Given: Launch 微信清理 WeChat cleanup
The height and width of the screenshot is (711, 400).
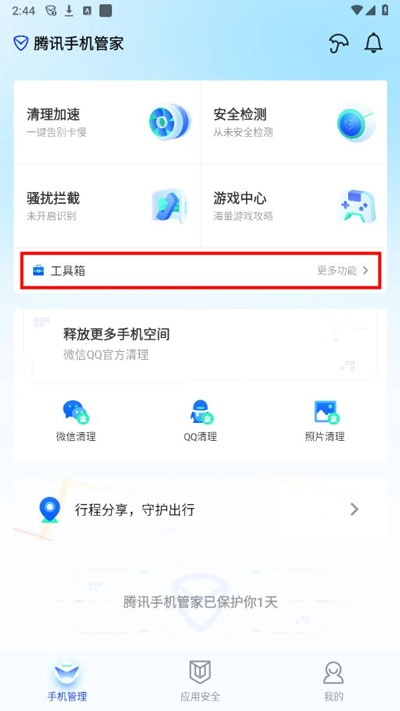Looking at the screenshot, I should click(x=76, y=421).
